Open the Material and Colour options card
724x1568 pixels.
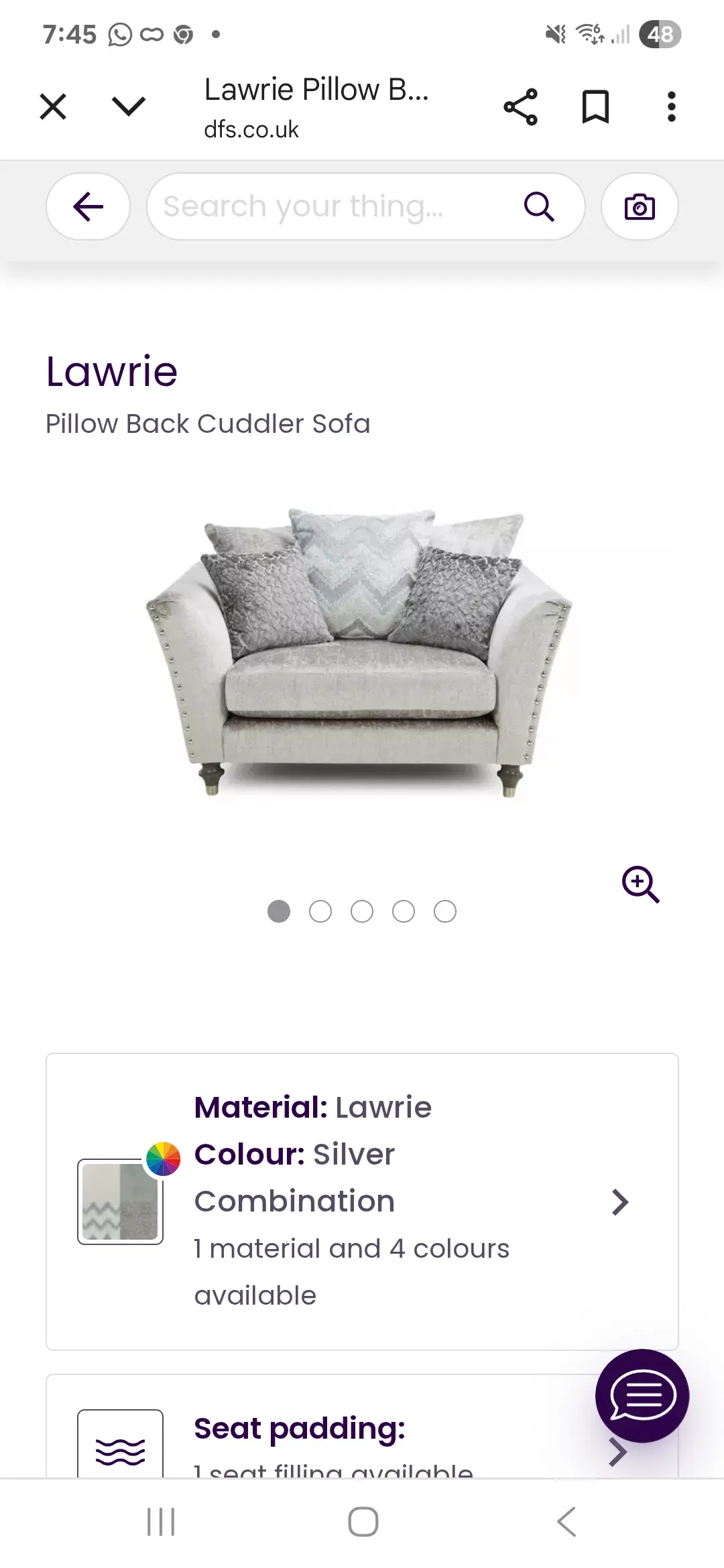coord(362,1201)
